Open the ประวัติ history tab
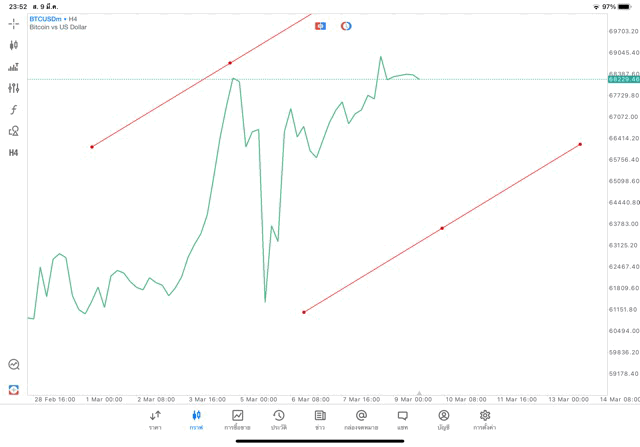The width and height of the screenshot is (640, 447). coord(279,419)
